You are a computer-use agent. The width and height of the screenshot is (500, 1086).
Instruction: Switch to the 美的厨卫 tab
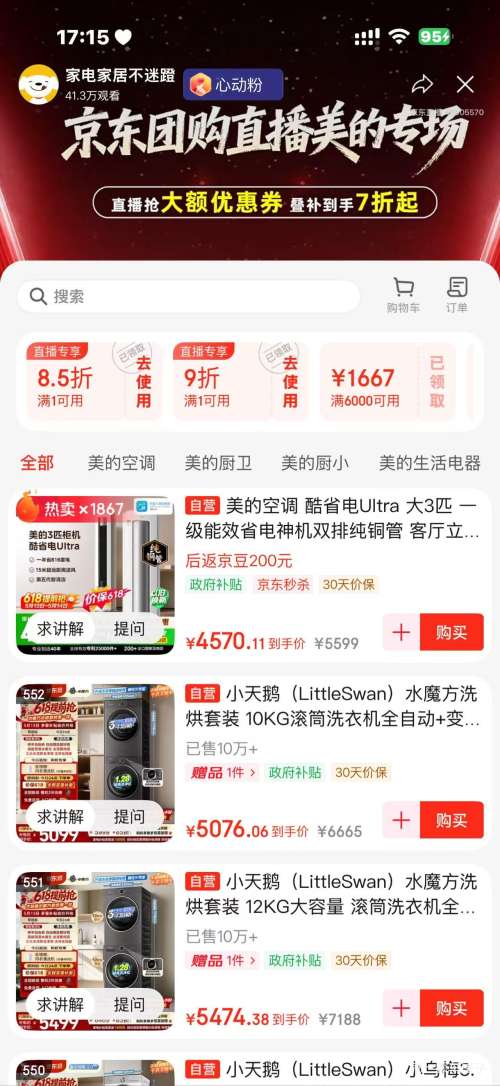pos(218,463)
